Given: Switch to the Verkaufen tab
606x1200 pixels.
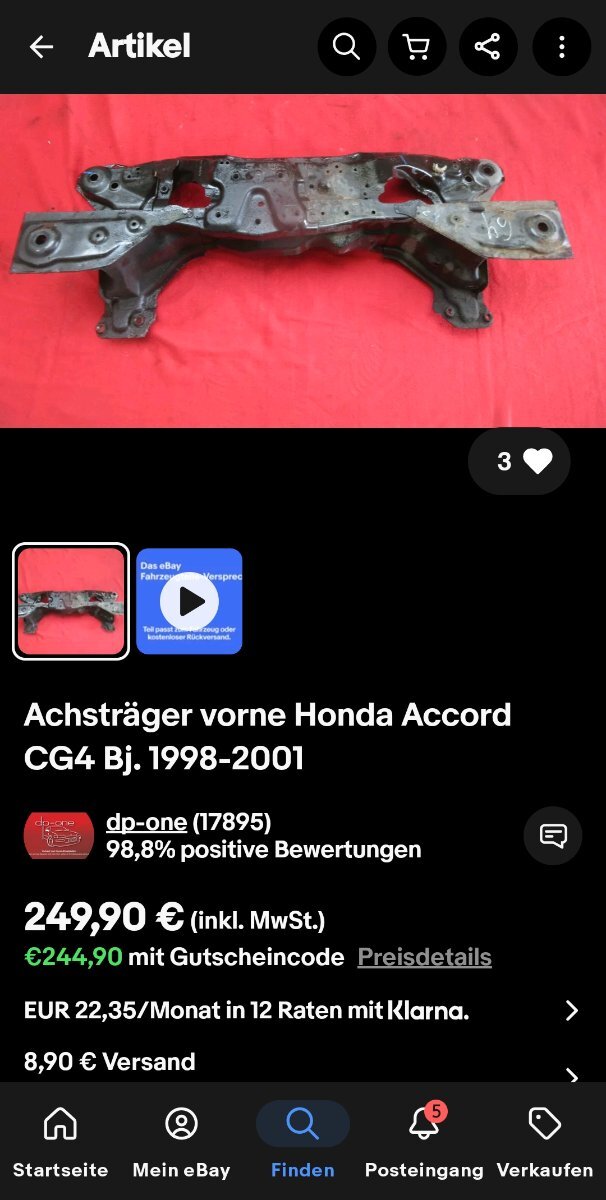Looking at the screenshot, I should pos(545,1142).
